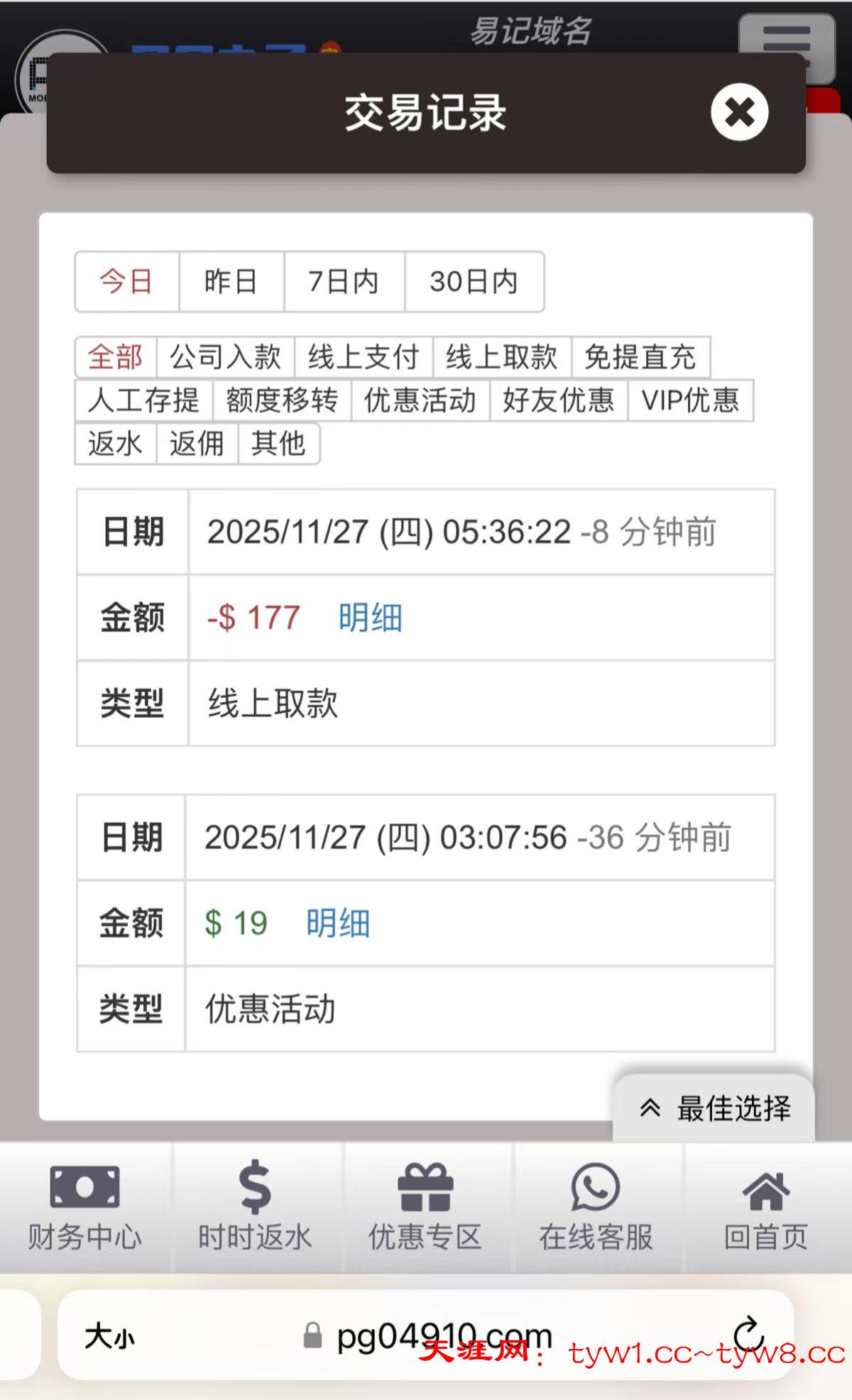Expand the 最佳选择 panel
This screenshot has width=852, height=1400.
coord(714,1108)
